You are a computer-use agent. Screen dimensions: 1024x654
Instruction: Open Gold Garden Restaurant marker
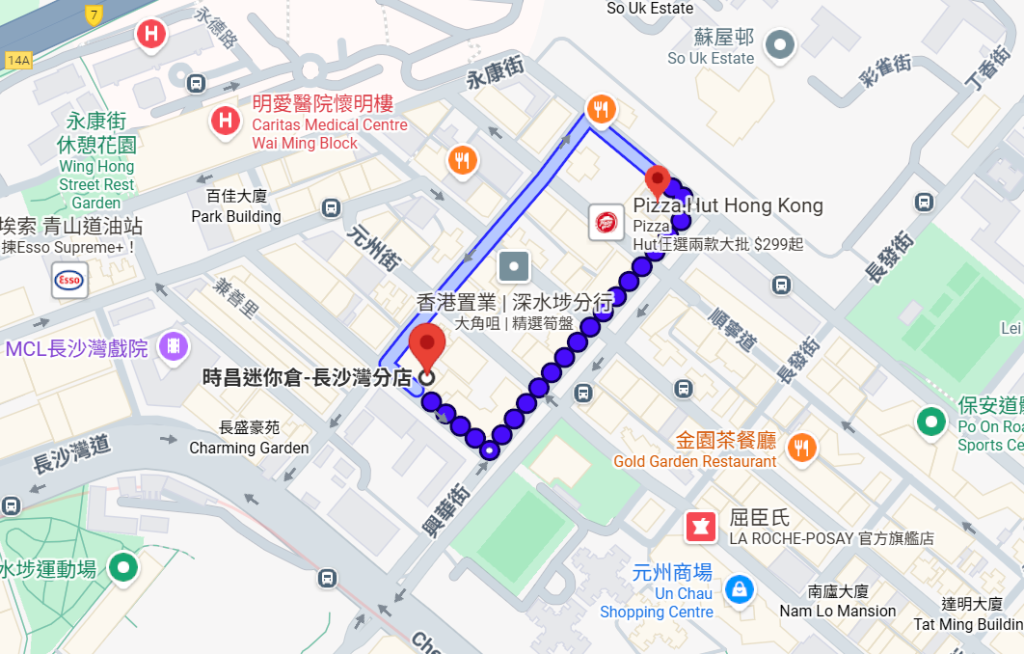click(801, 447)
